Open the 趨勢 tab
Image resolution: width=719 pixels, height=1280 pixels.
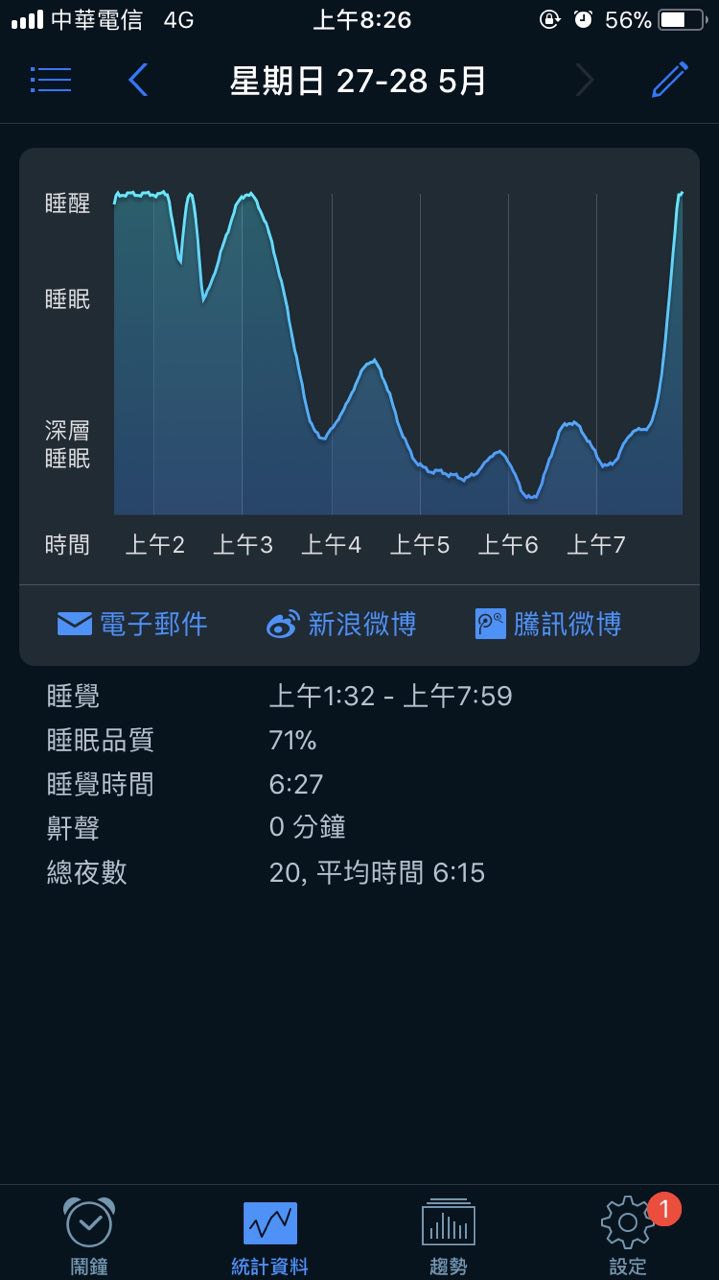click(x=448, y=1236)
